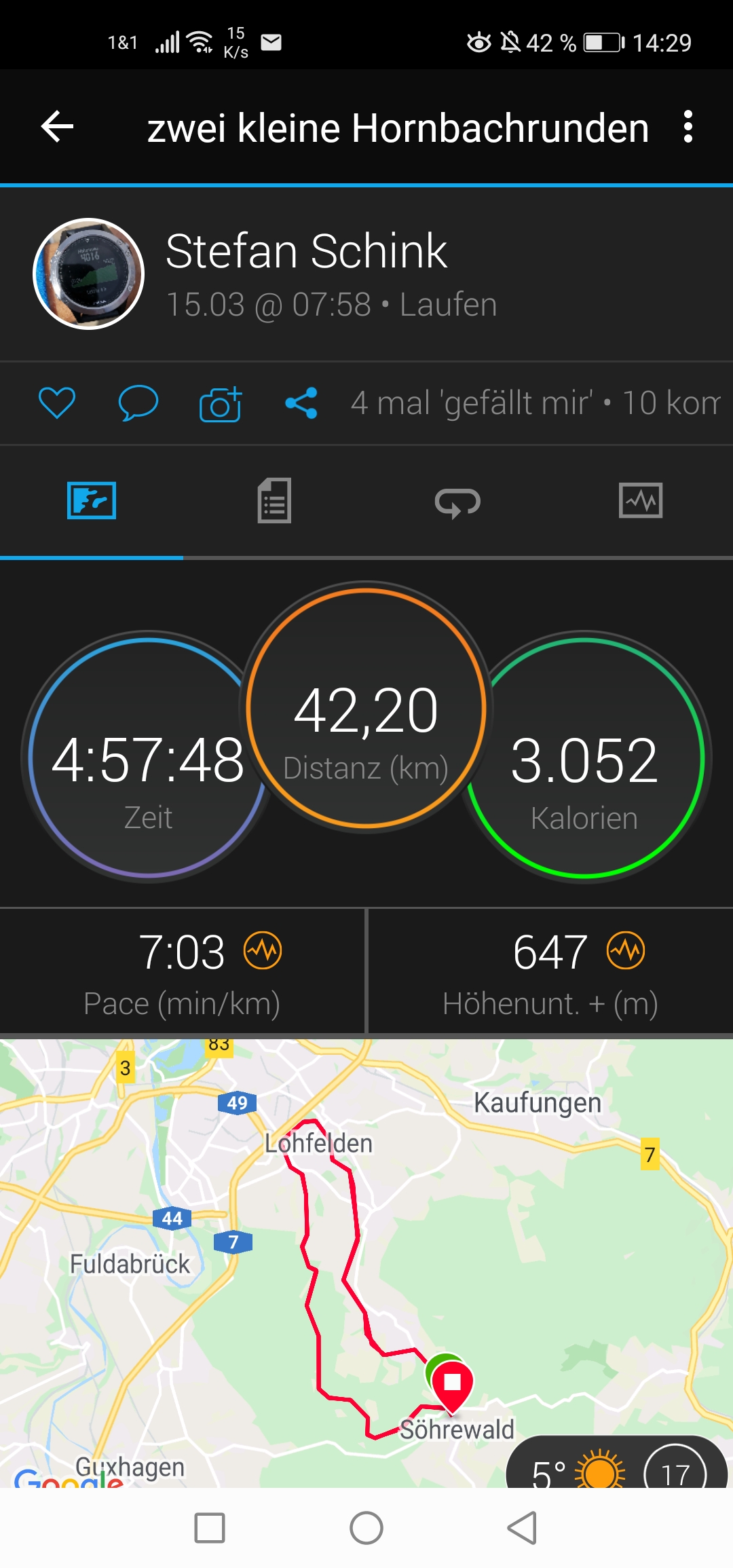733x1568 pixels.
Task: Switch to the stats details tab
Action: [274, 501]
